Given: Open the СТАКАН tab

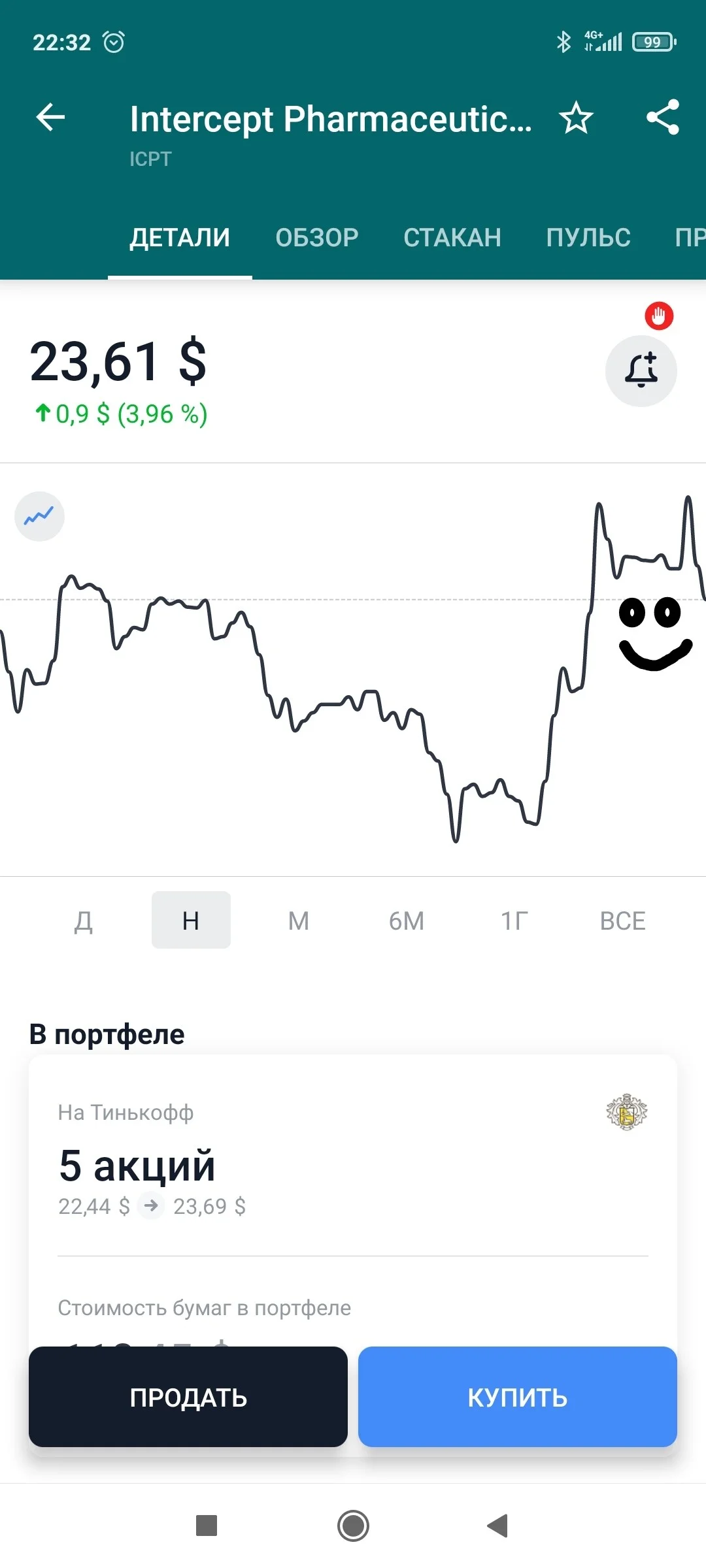Looking at the screenshot, I should coord(452,237).
